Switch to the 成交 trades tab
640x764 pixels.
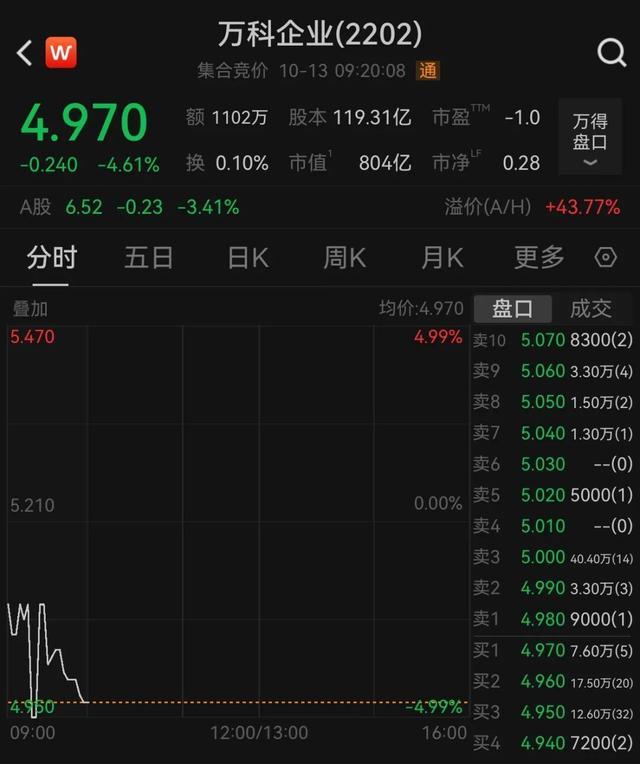tap(591, 309)
